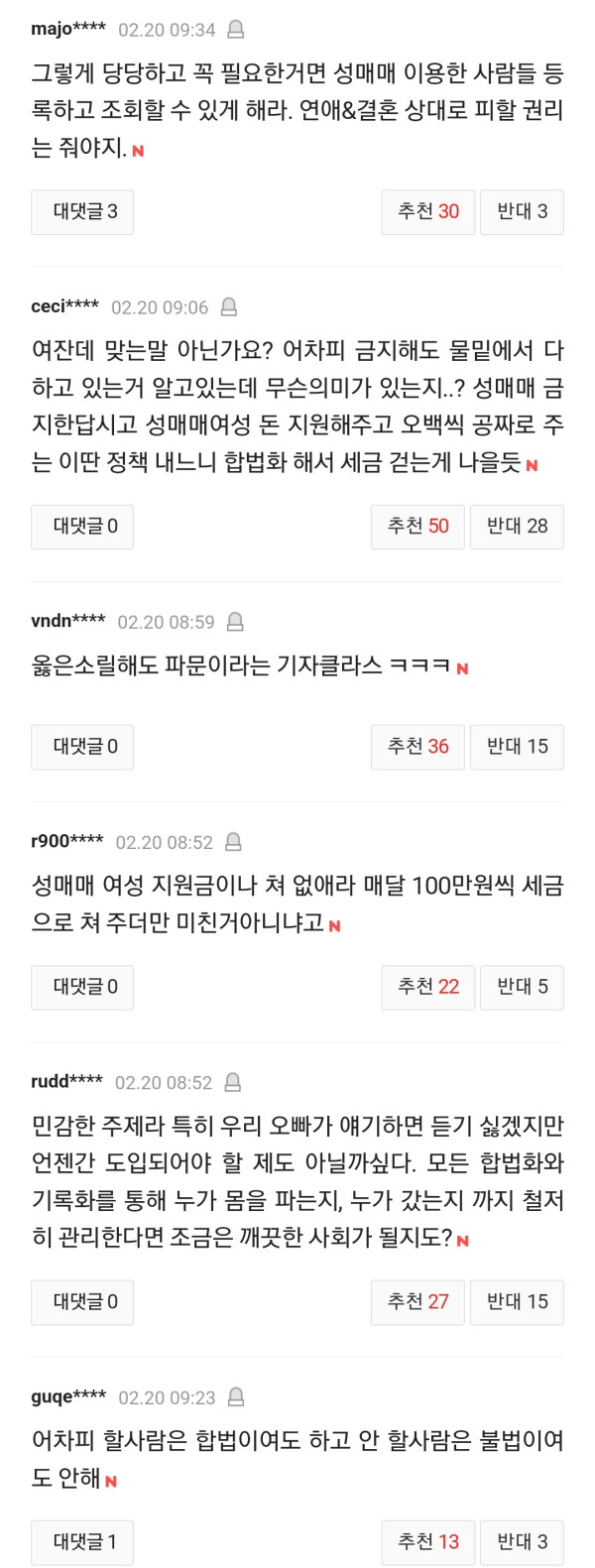
Task: Open replies on r900**** comment
Action: point(82,987)
